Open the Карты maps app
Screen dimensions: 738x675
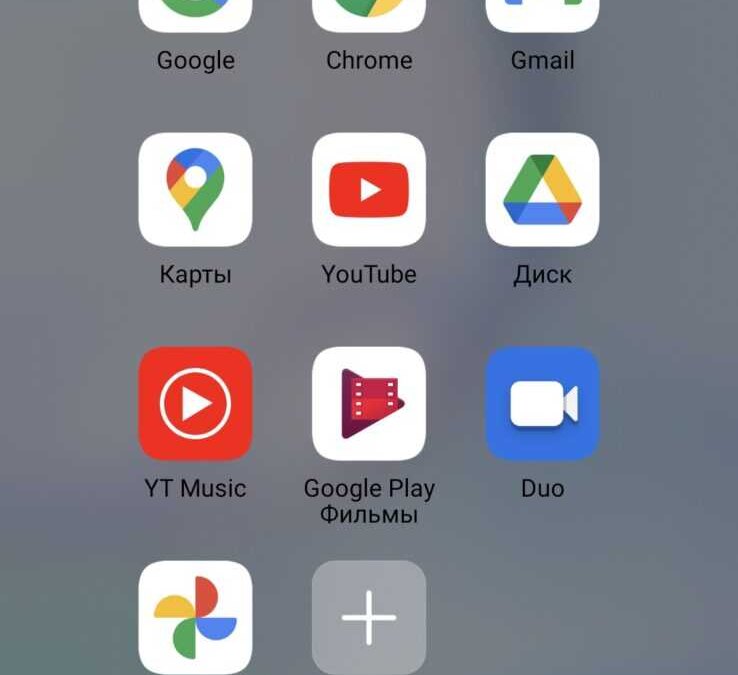pyautogui.click(x=195, y=189)
